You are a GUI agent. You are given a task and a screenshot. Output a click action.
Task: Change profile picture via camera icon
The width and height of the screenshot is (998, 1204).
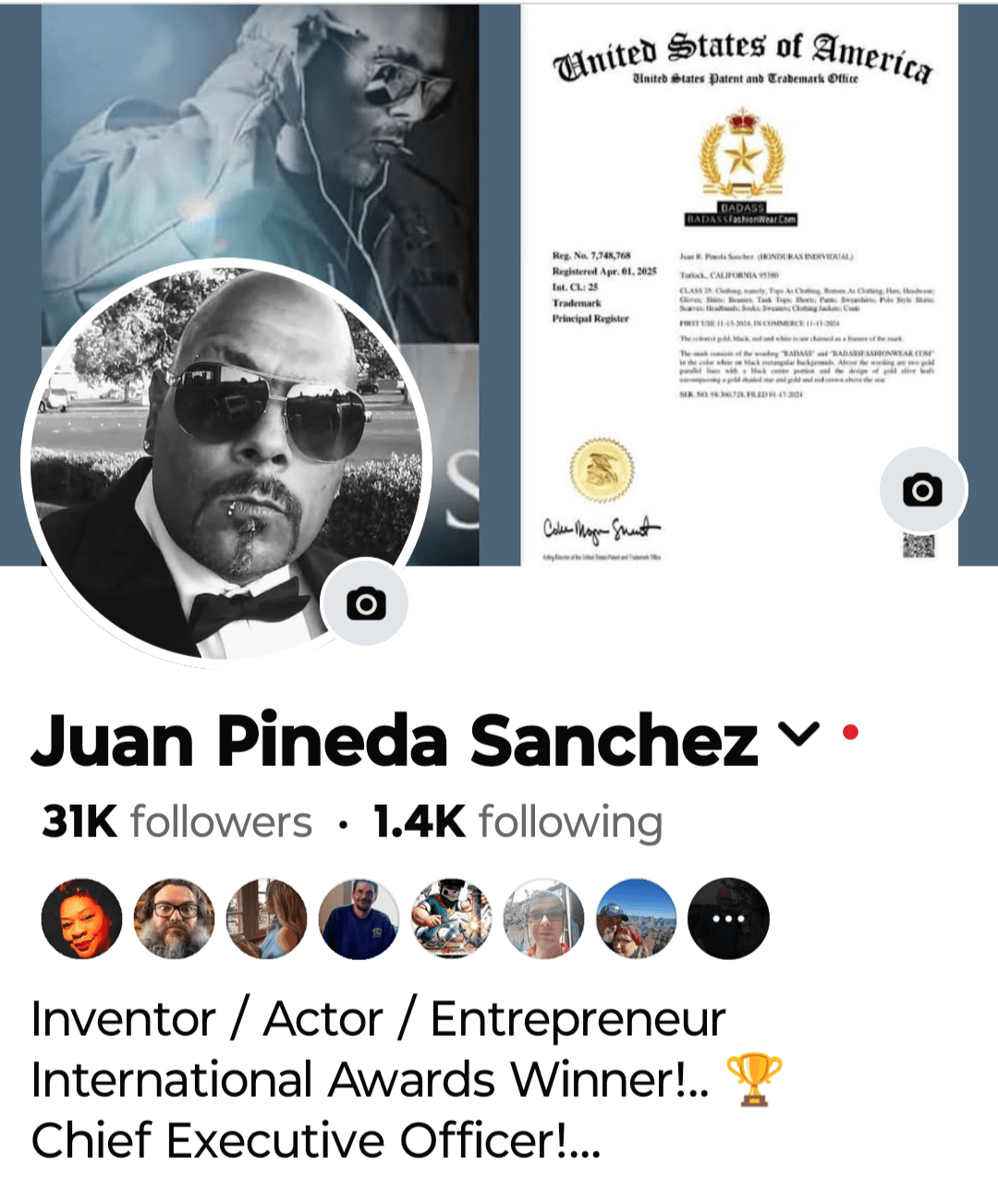[366, 603]
